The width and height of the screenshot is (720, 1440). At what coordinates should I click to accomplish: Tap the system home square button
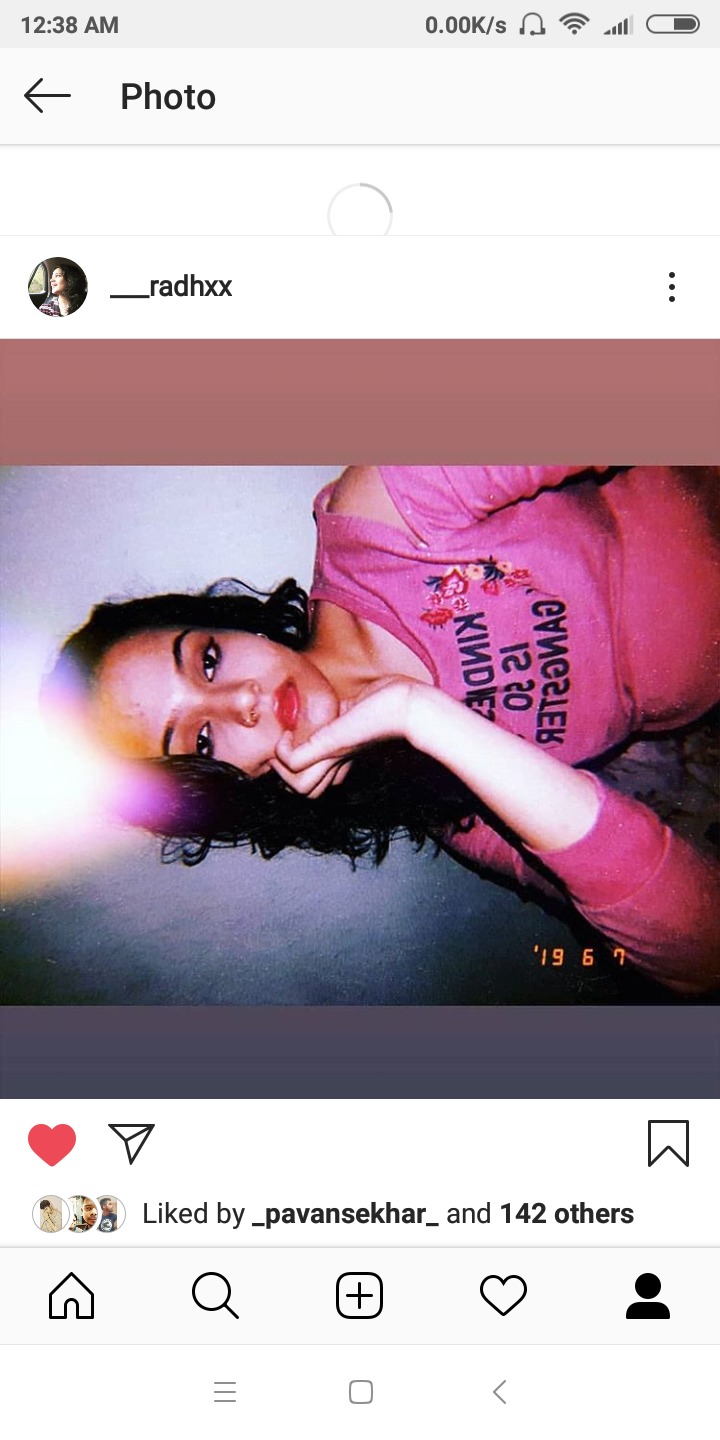(360, 1392)
